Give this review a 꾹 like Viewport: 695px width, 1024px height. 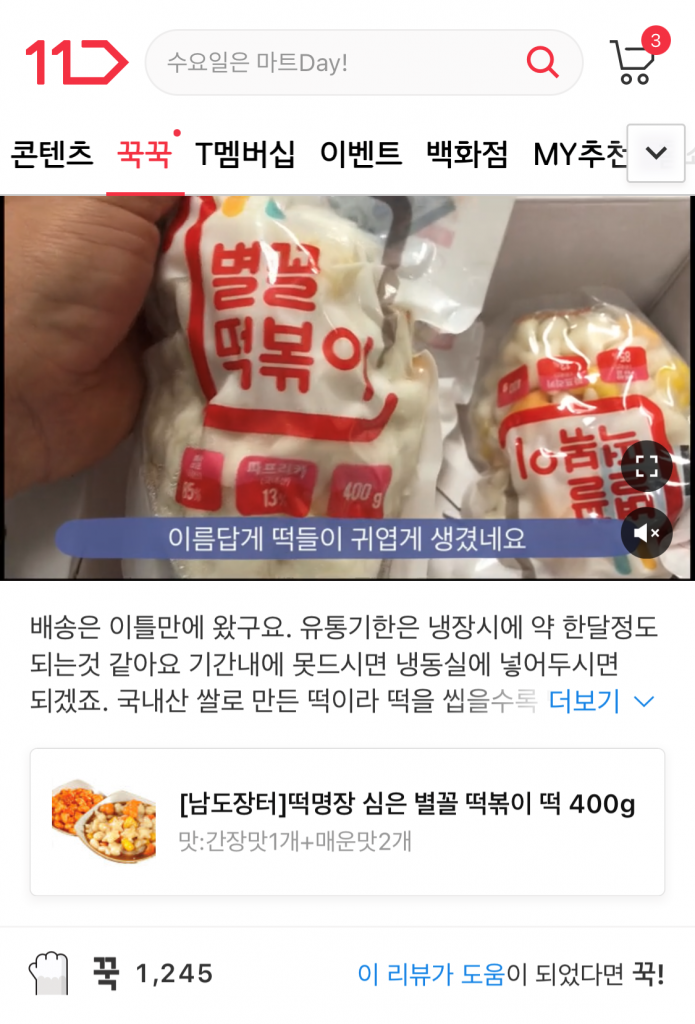click(50, 972)
